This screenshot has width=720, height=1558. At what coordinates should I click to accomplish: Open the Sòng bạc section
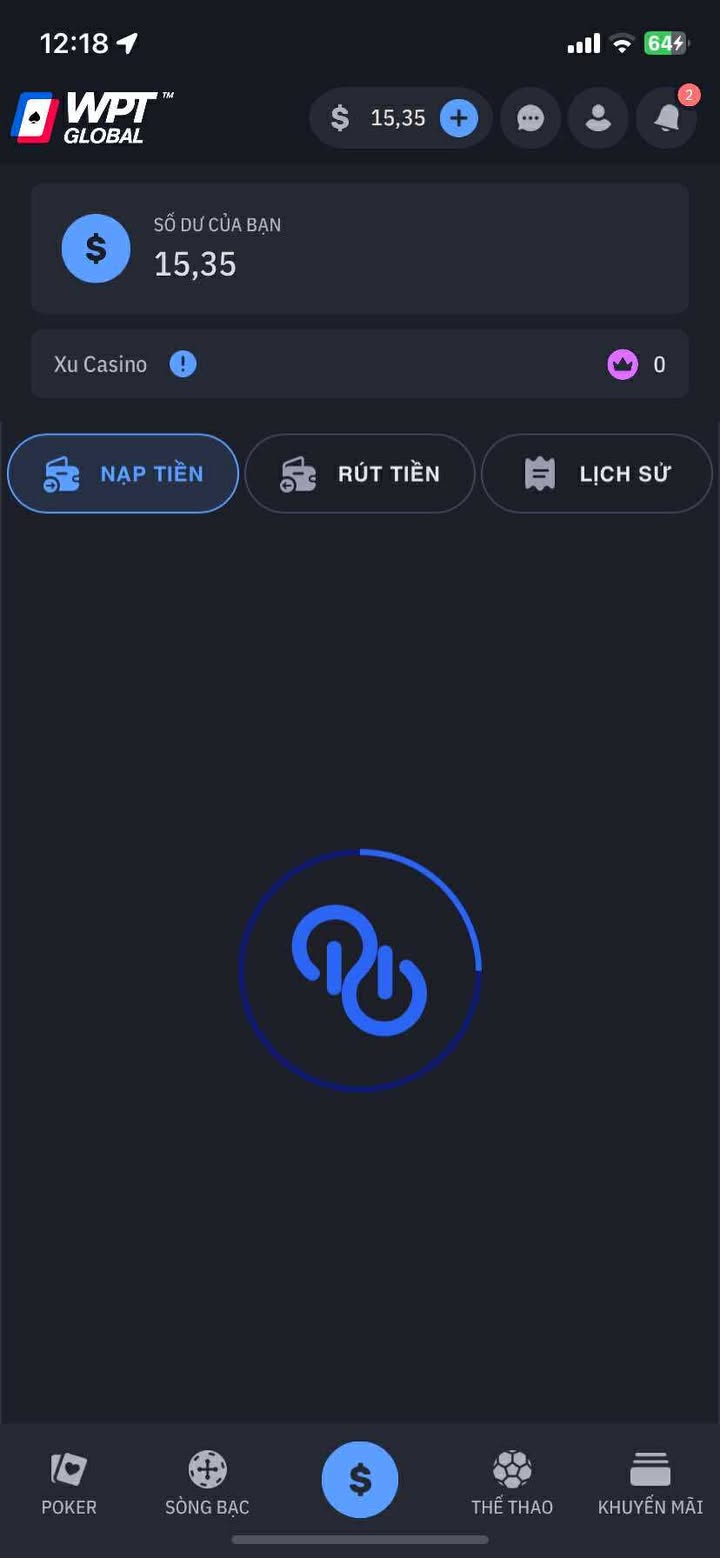pos(207,1483)
